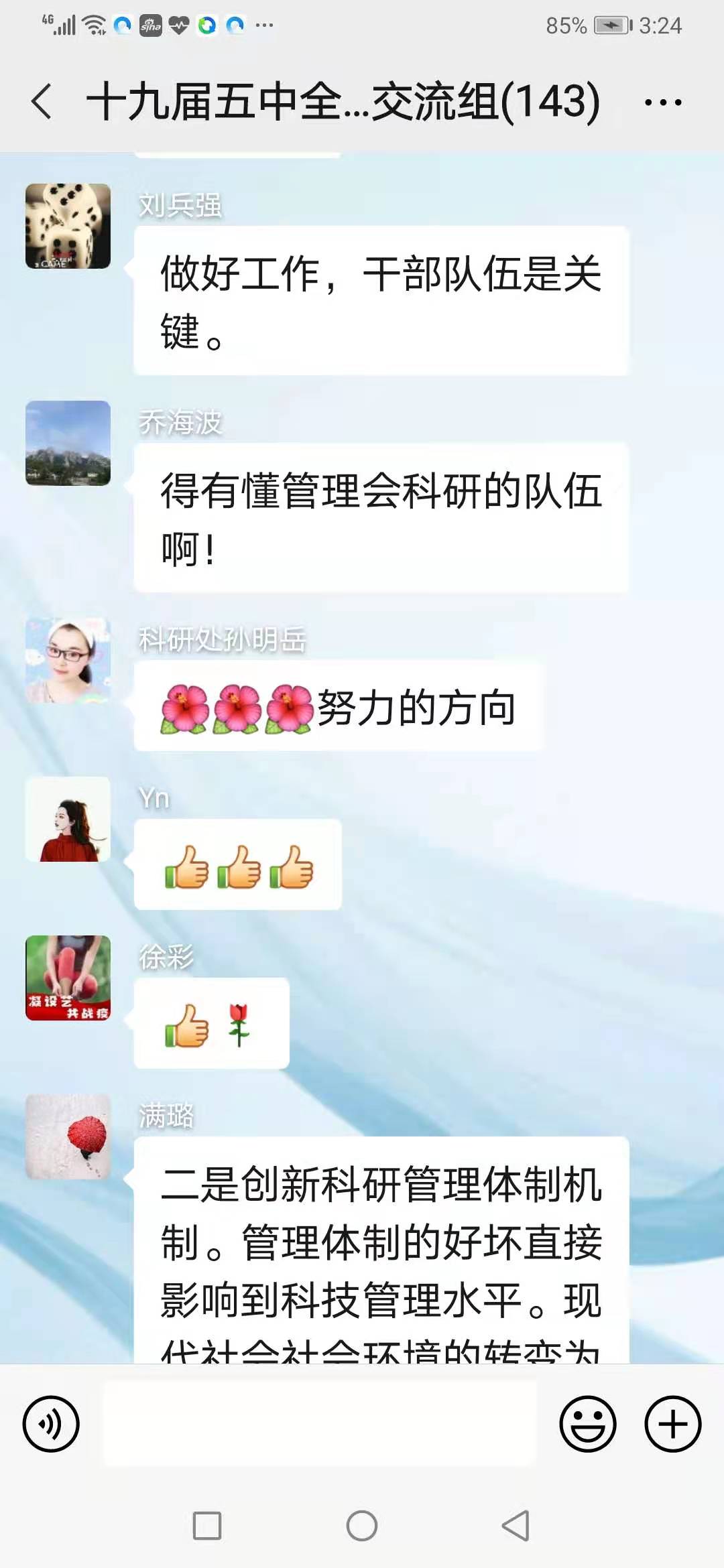Viewport: 724px width, 1568px height.
Task: Open recent apps from navigation bar
Action: [x=207, y=1526]
